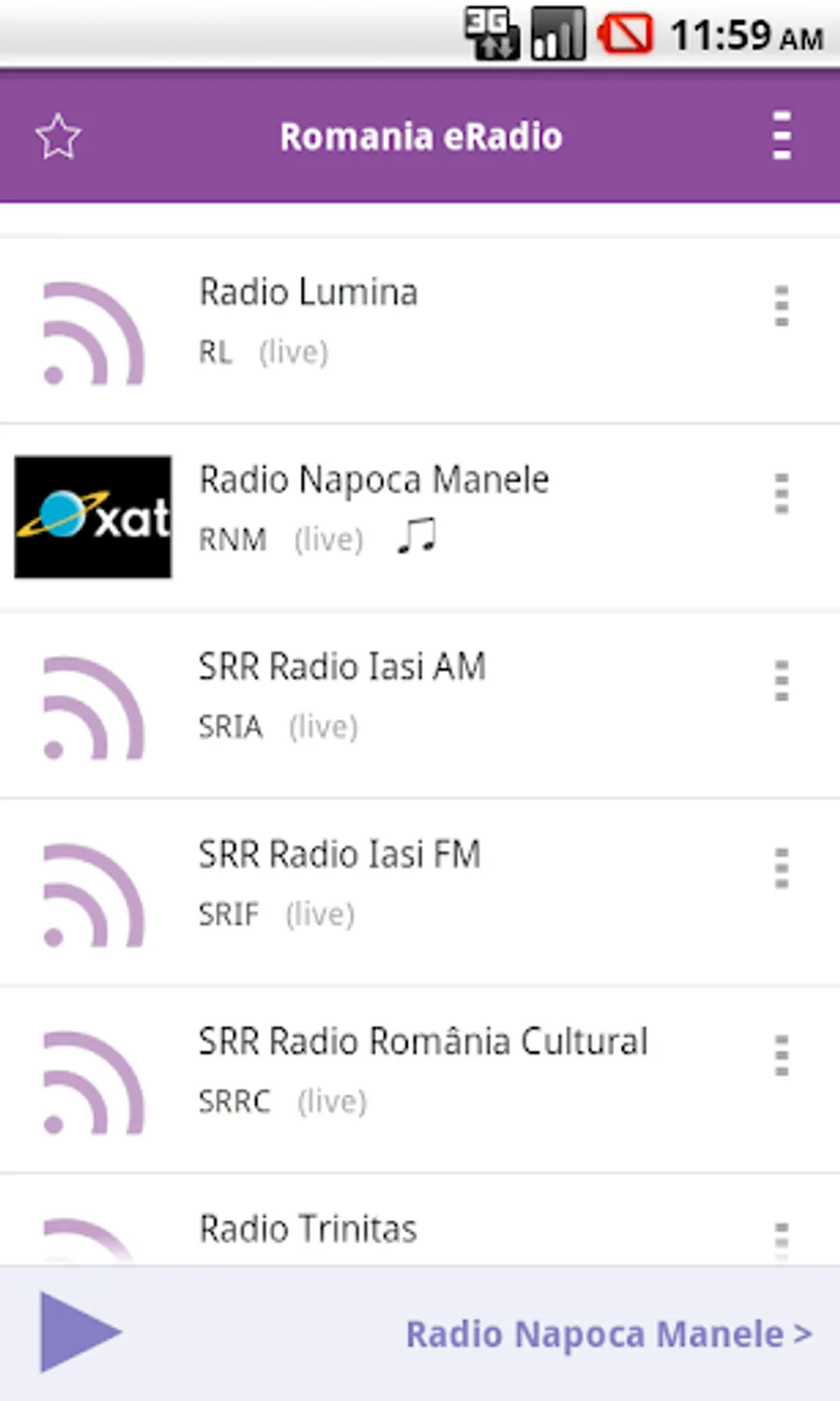The width and height of the screenshot is (840, 1401).
Task: Listen to SRR Radio Iasi FM
Action: [373, 882]
